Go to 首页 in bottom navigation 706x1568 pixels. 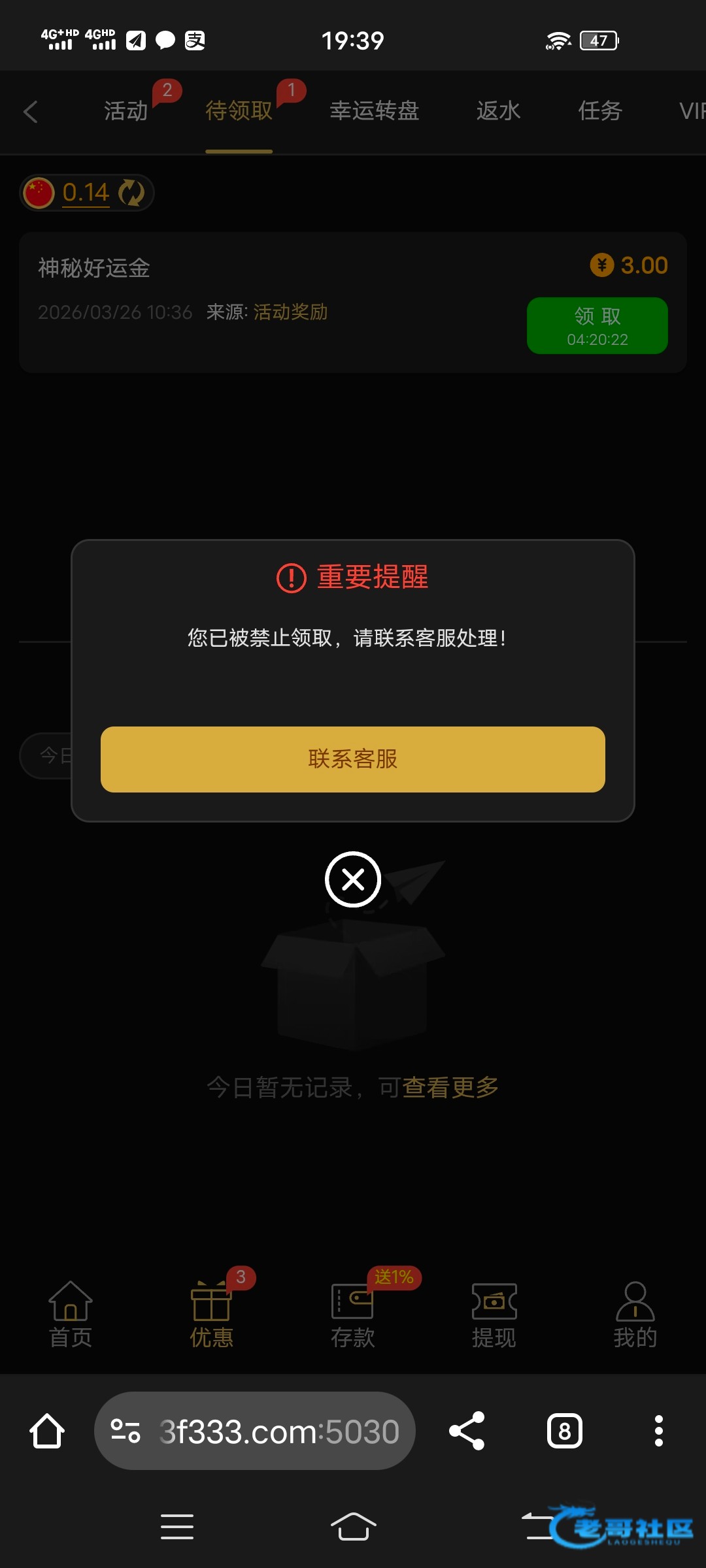coord(71,1315)
